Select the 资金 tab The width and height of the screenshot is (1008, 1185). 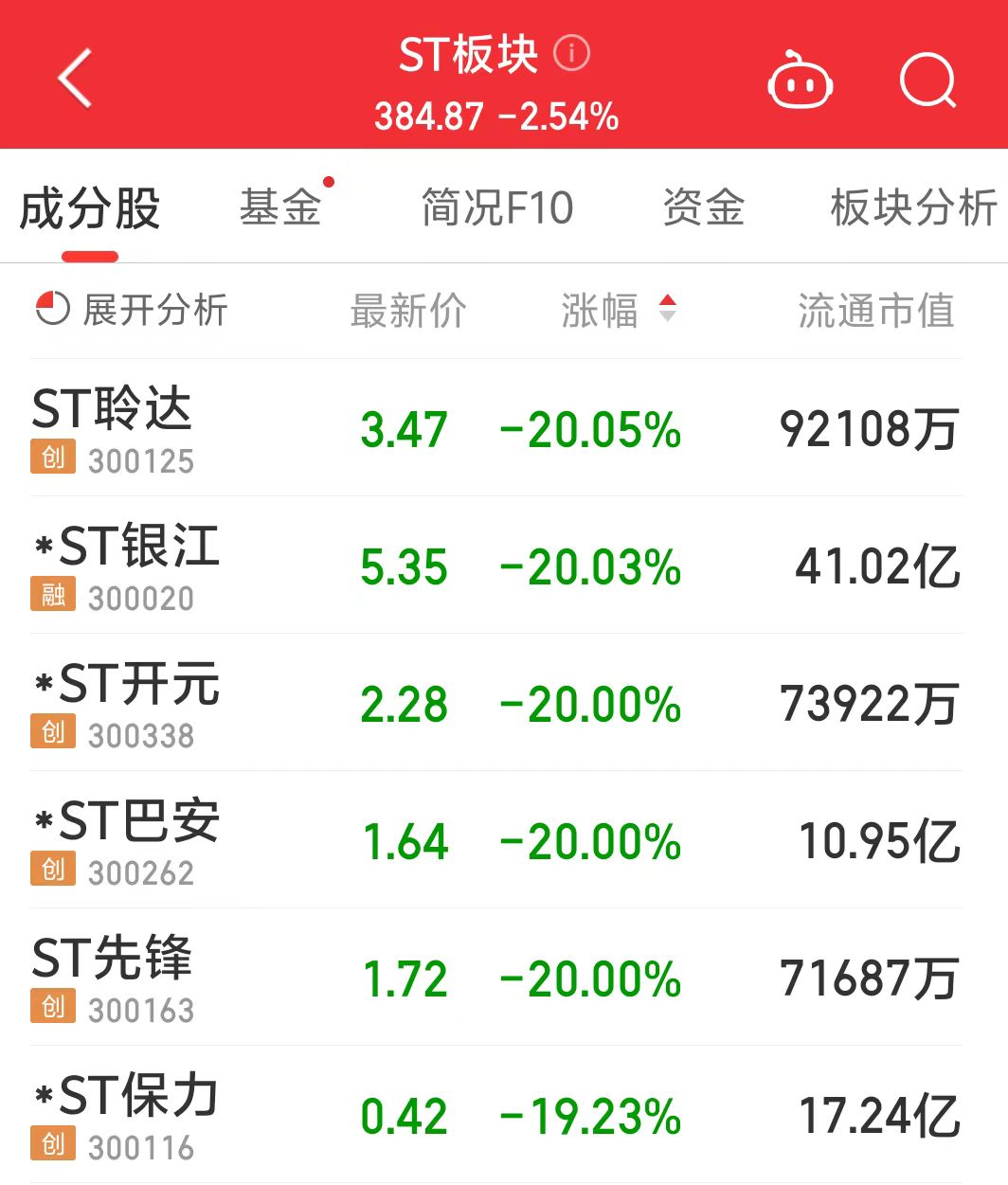(705, 207)
